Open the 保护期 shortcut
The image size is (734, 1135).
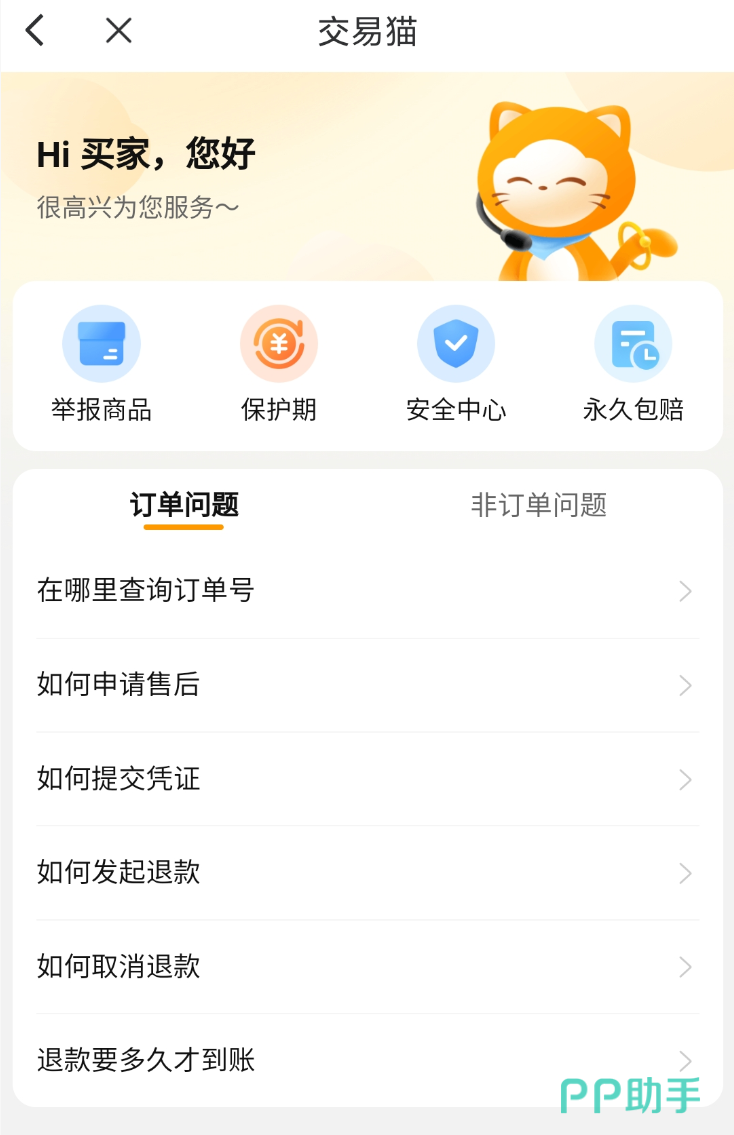tap(279, 364)
